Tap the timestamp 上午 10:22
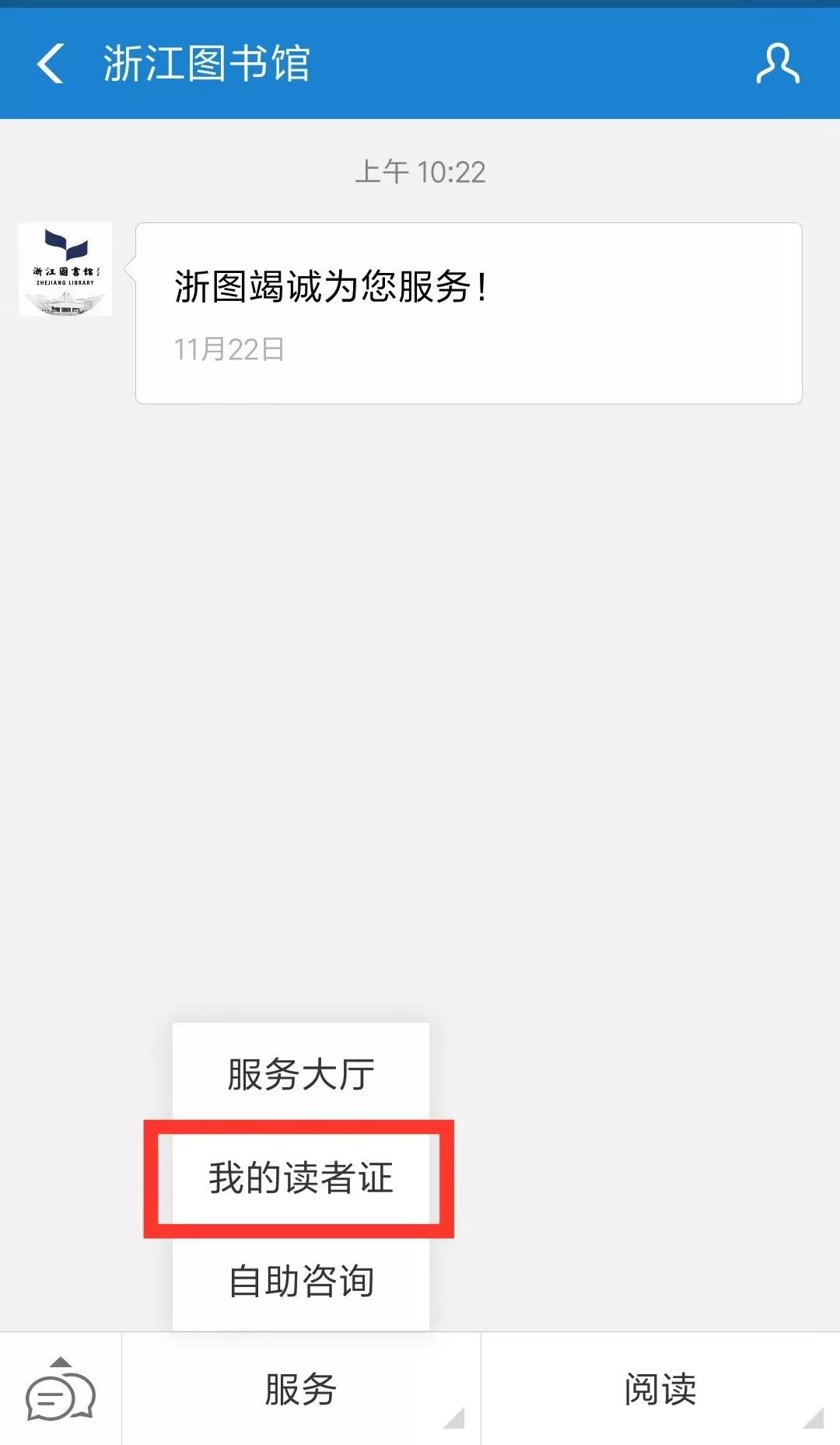The image size is (840, 1445). tap(420, 173)
